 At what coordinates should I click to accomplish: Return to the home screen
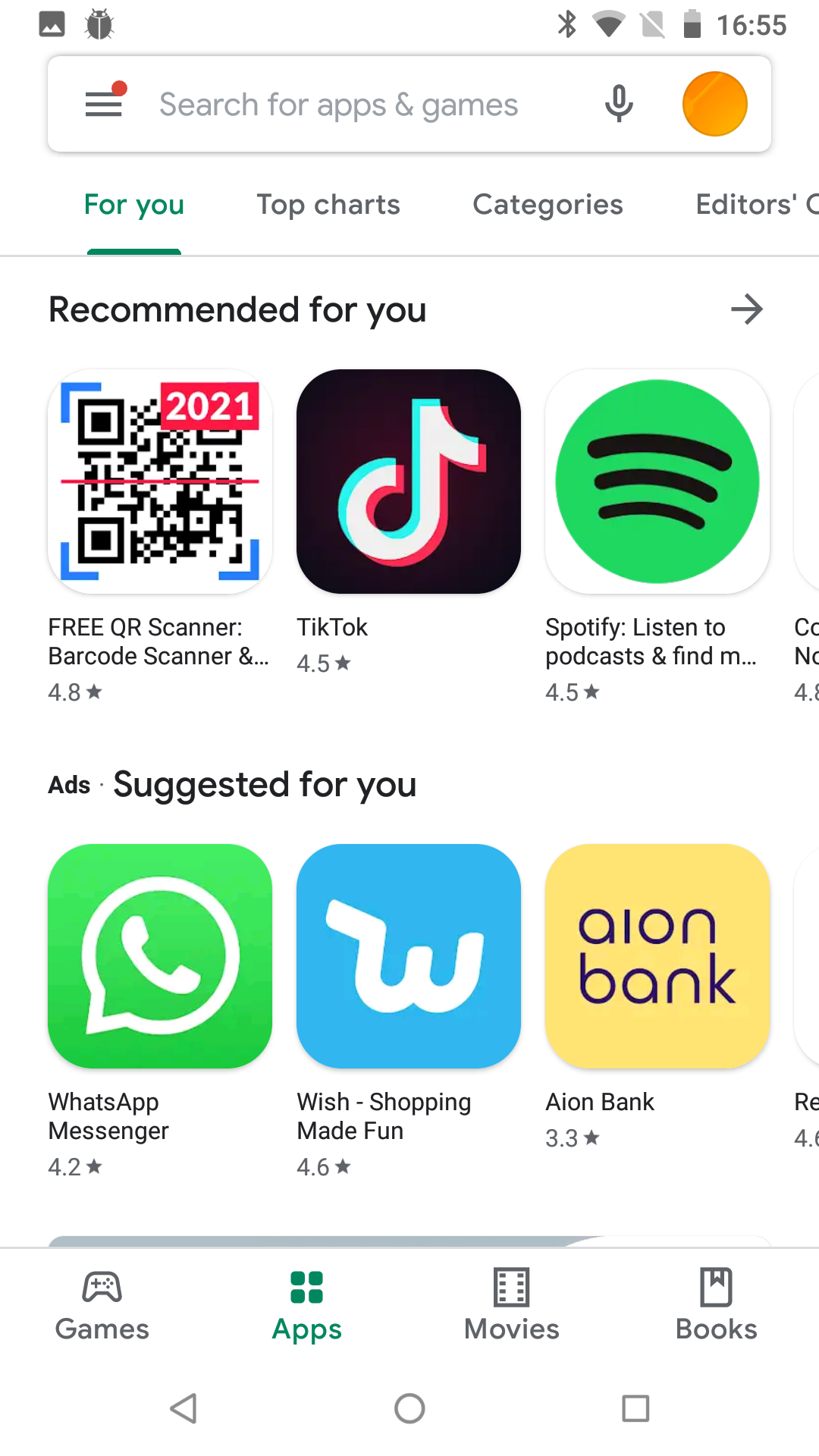[x=409, y=1408]
